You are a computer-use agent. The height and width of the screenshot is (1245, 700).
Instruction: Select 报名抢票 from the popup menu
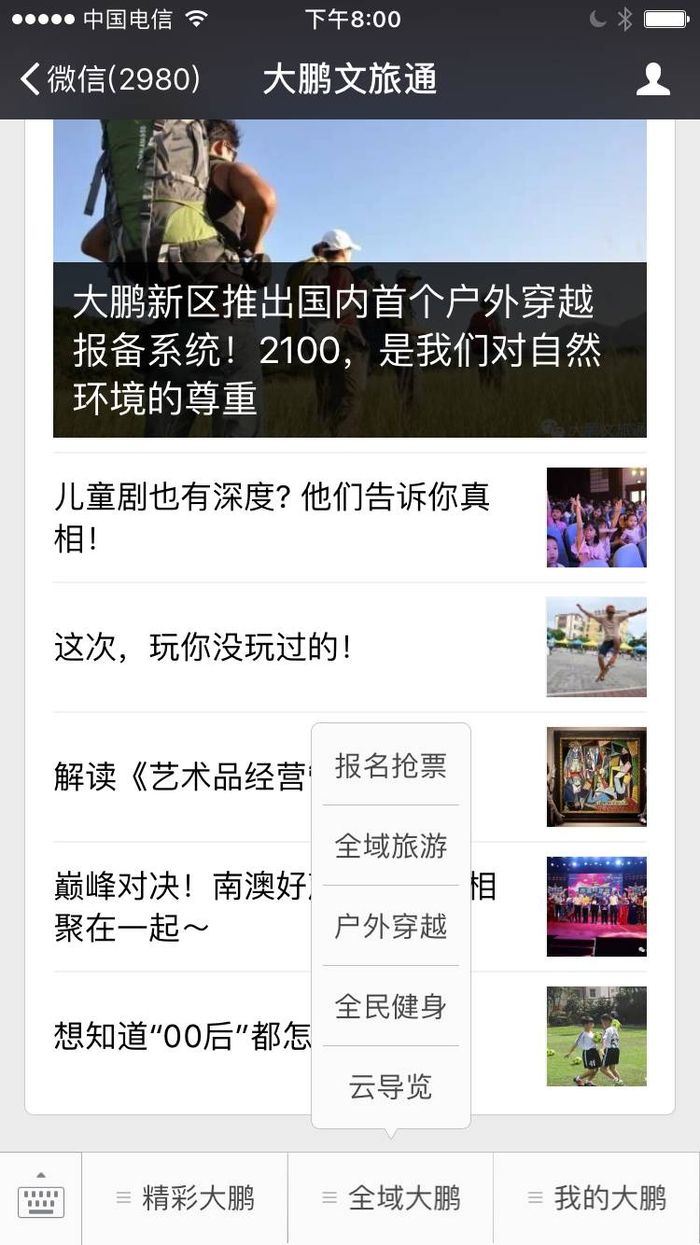point(391,766)
